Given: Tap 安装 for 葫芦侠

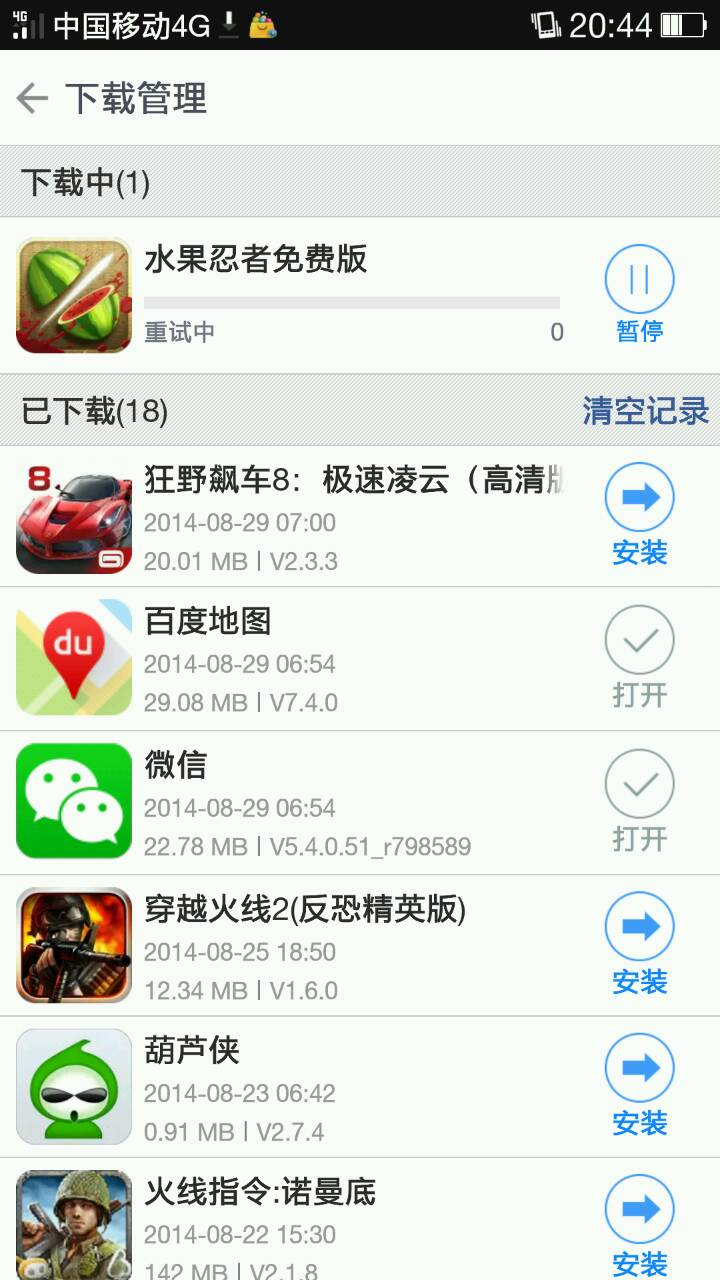Looking at the screenshot, I should [x=639, y=1085].
